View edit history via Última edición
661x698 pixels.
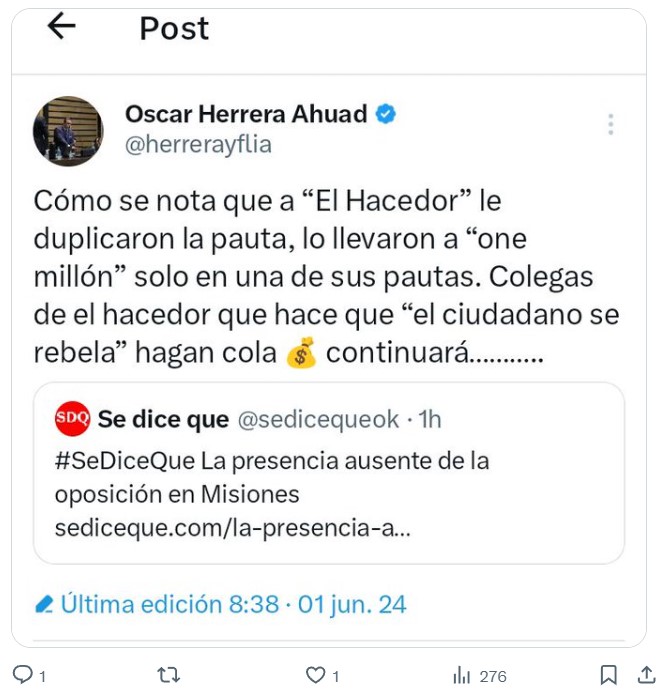(221, 604)
